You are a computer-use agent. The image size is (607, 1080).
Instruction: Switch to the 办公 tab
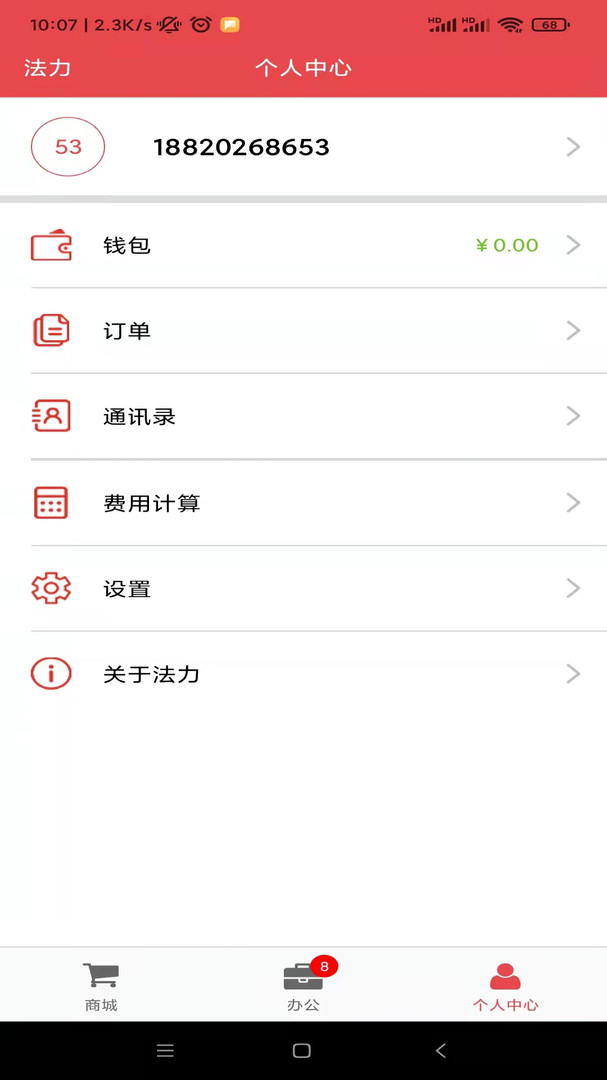303,986
